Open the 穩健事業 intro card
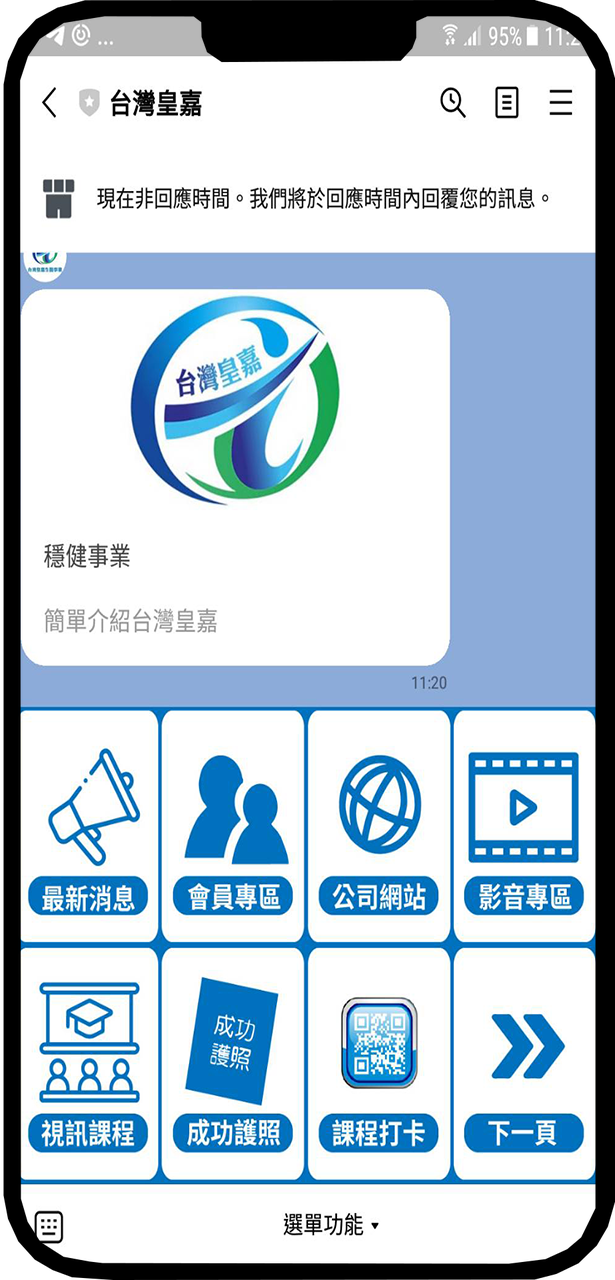This screenshot has height=1280, width=615. point(235,478)
